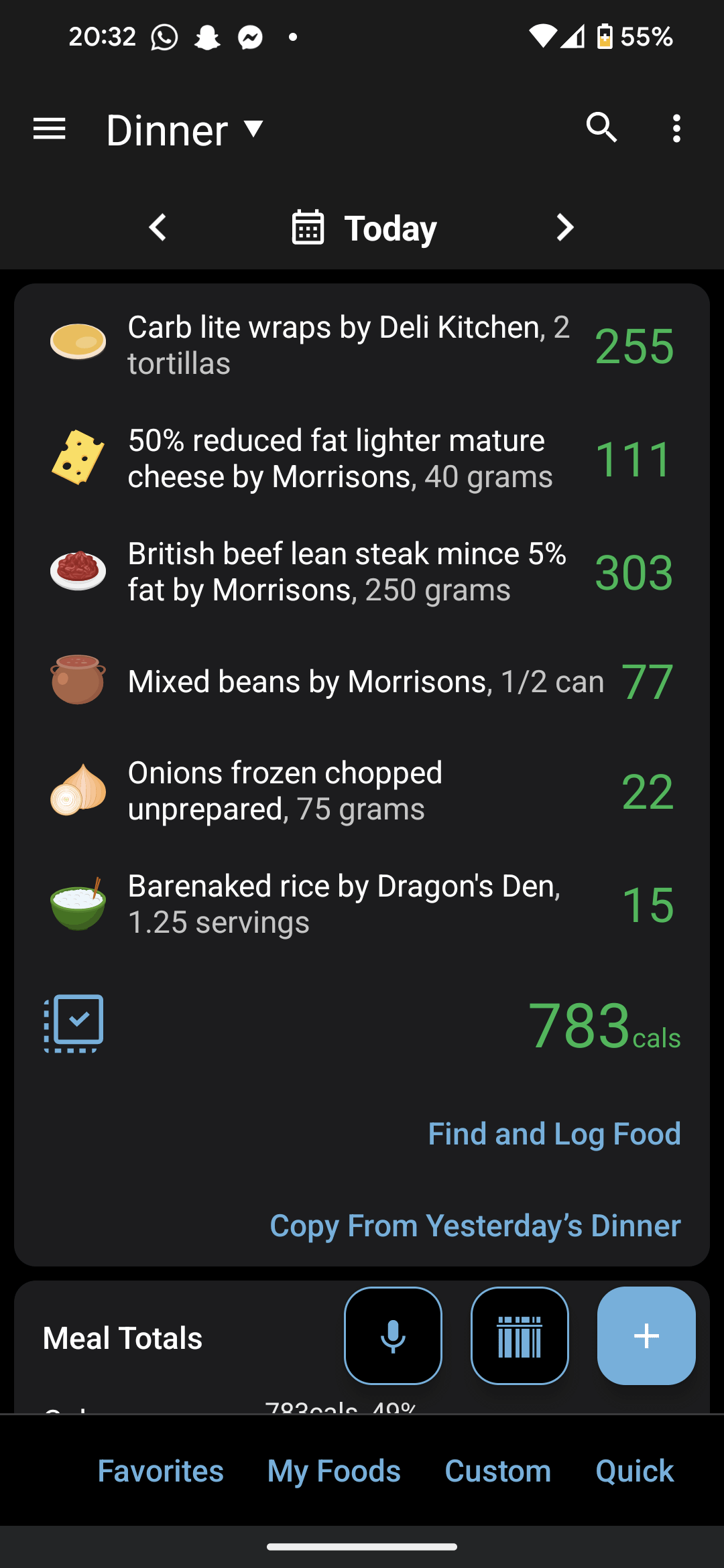Log food with the microphone
Image resolution: width=724 pixels, height=1568 pixels.
(x=393, y=1335)
